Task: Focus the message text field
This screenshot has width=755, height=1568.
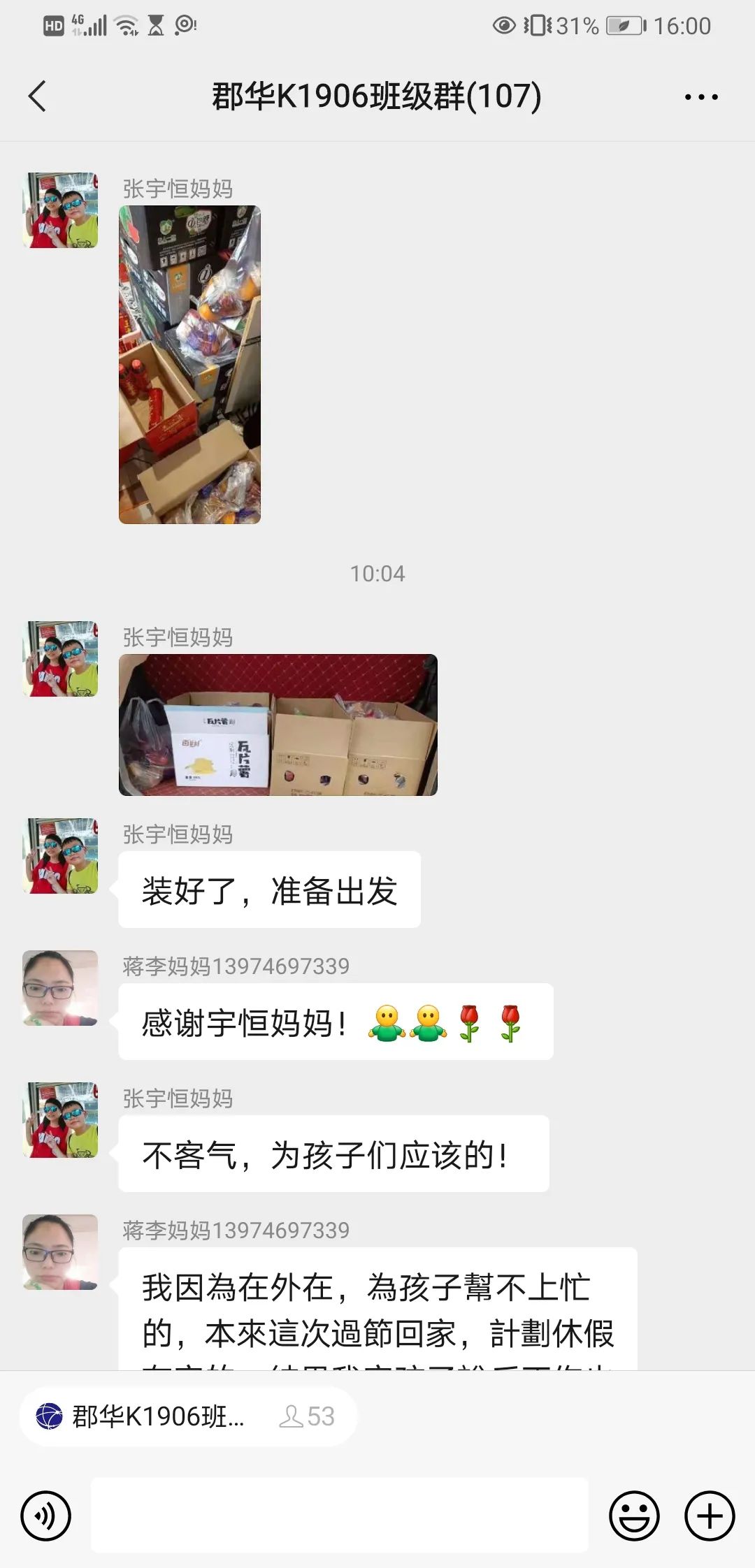Action: [340, 1515]
